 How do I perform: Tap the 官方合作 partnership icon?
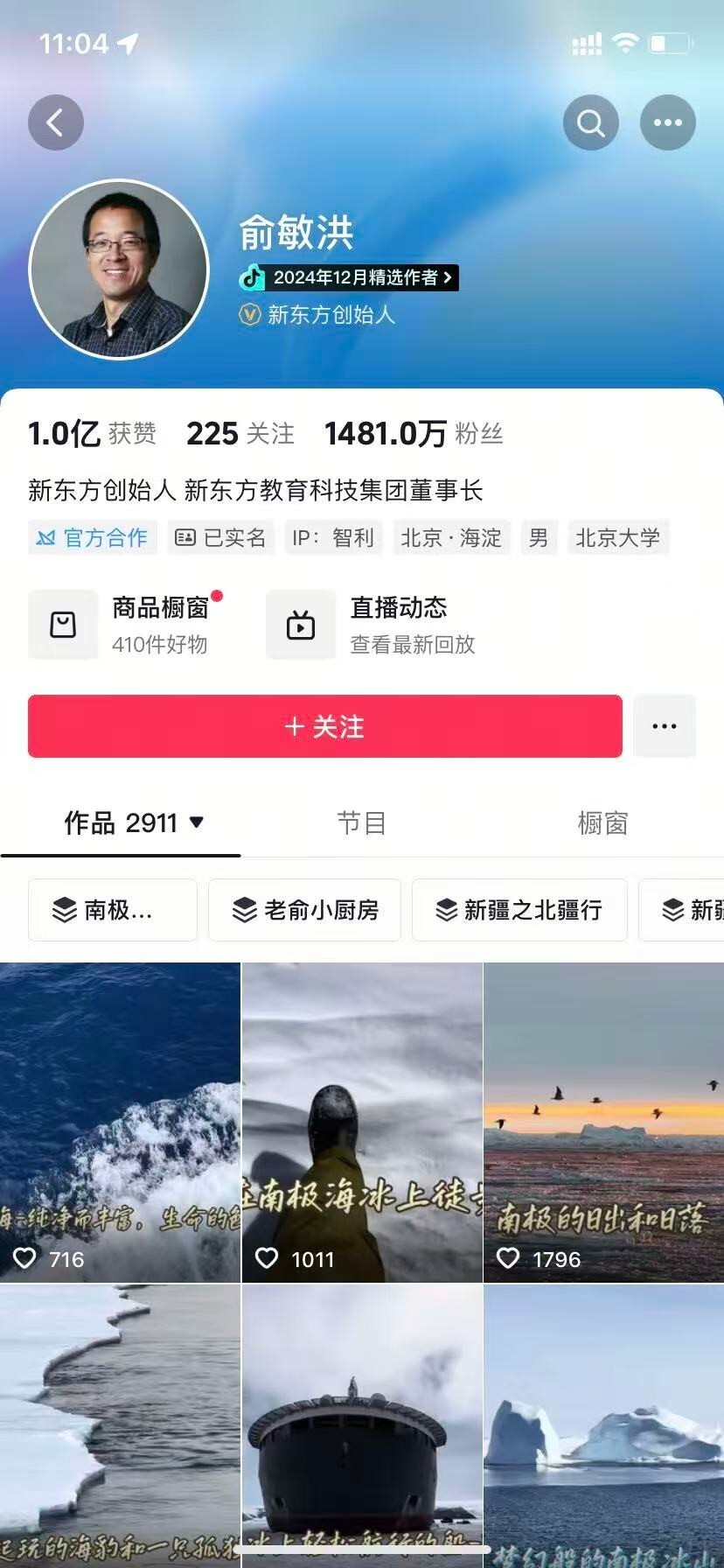(x=45, y=537)
